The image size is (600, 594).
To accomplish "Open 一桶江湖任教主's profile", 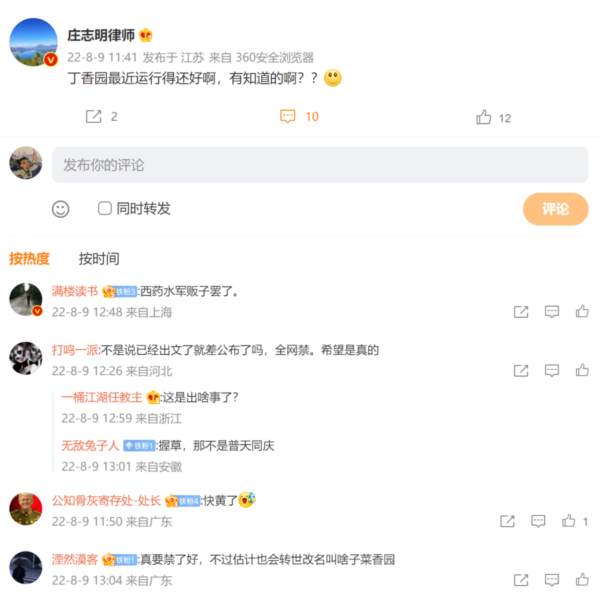I will 101,397.
